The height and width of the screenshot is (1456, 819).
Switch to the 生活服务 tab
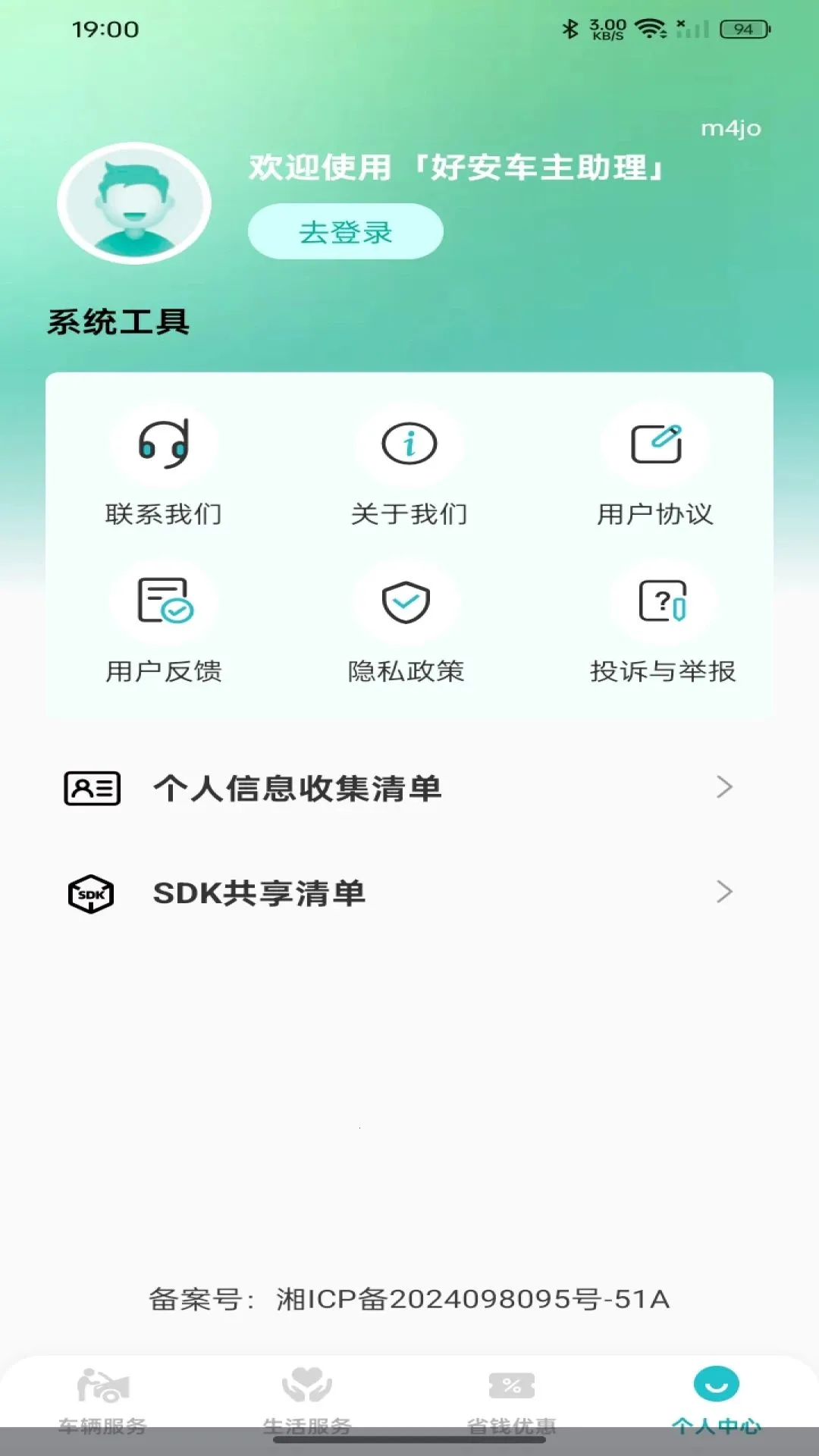307,1401
